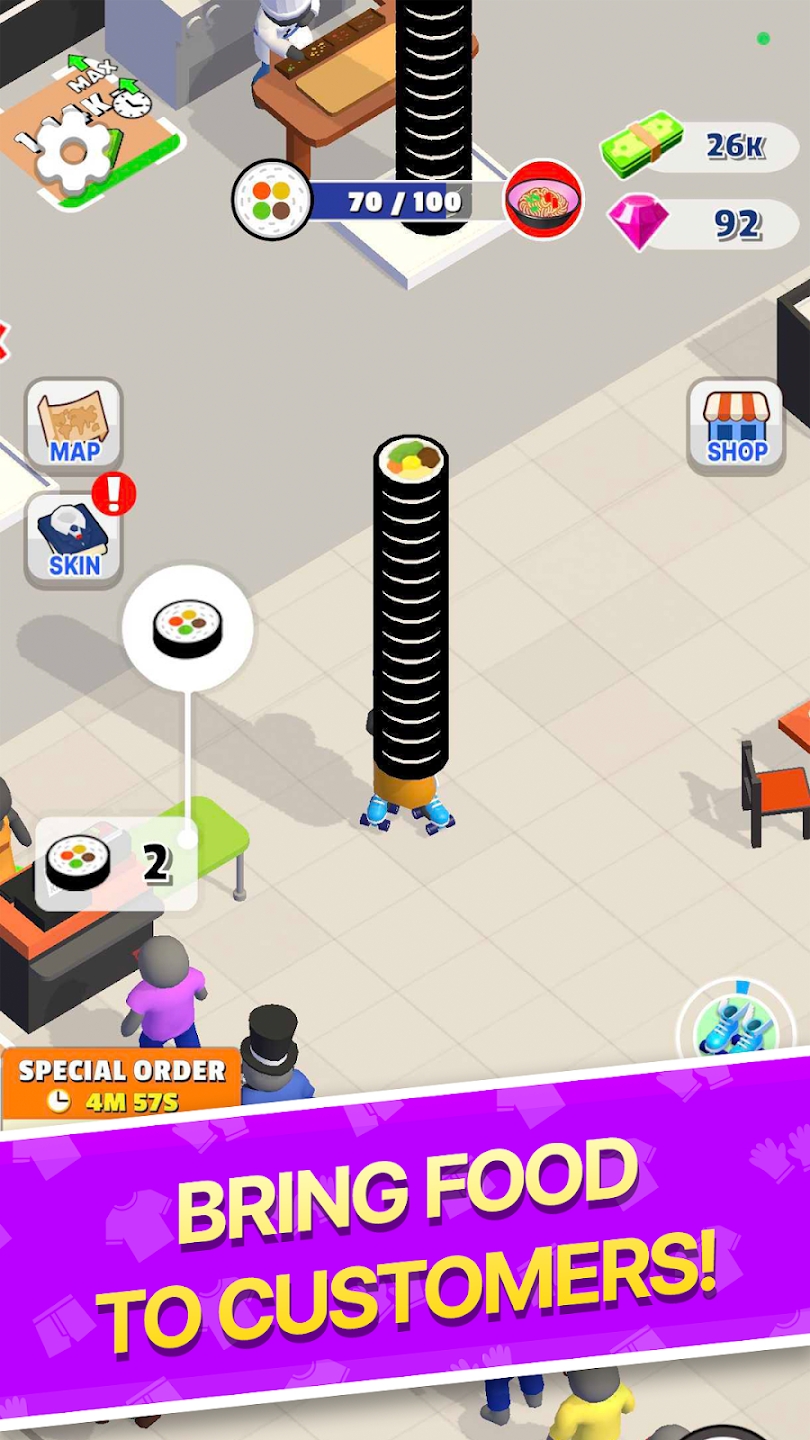Viewport: 810px width, 1440px height.
Task: Open the SKIN menu
Action: pyautogui.click(x=74, y=539)
